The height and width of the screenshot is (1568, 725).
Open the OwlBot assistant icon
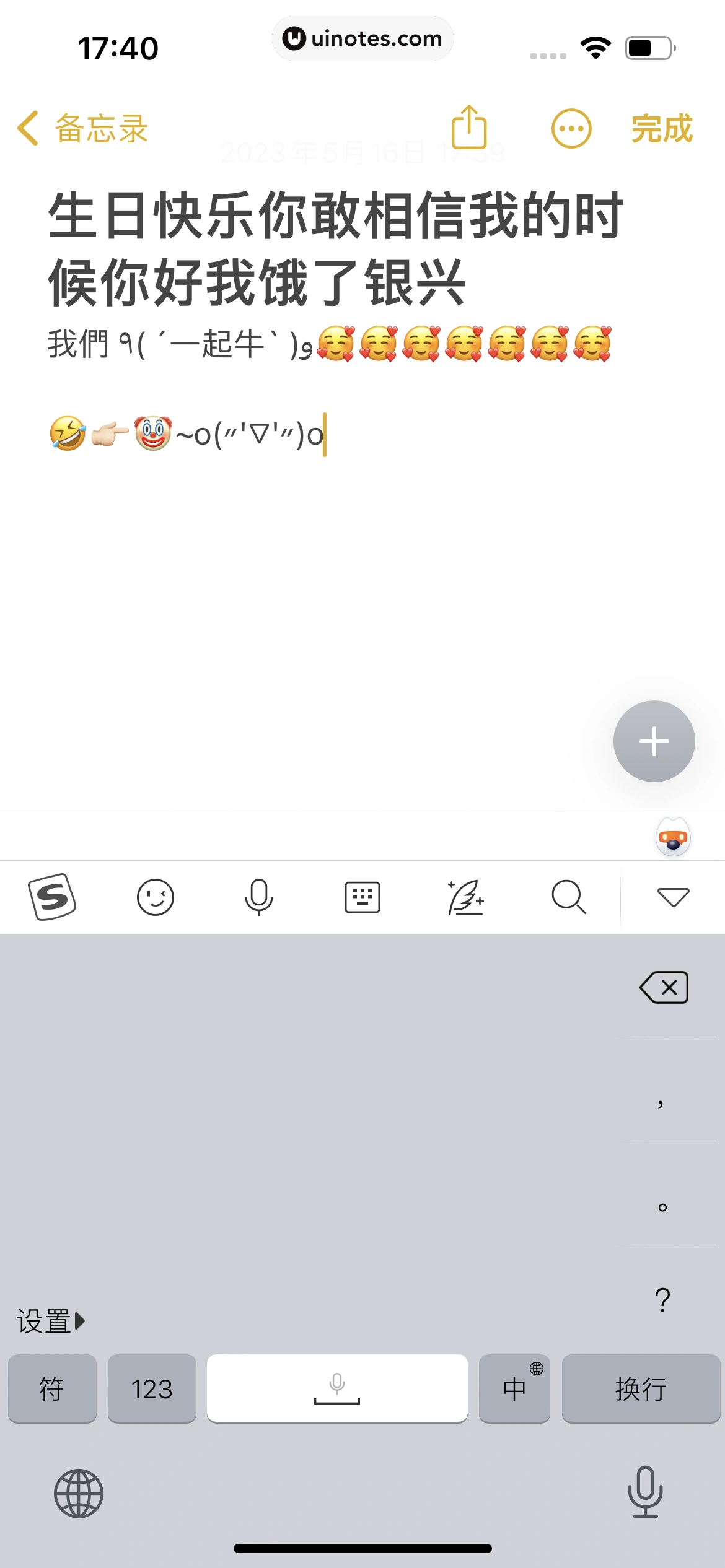pos(672,835)
